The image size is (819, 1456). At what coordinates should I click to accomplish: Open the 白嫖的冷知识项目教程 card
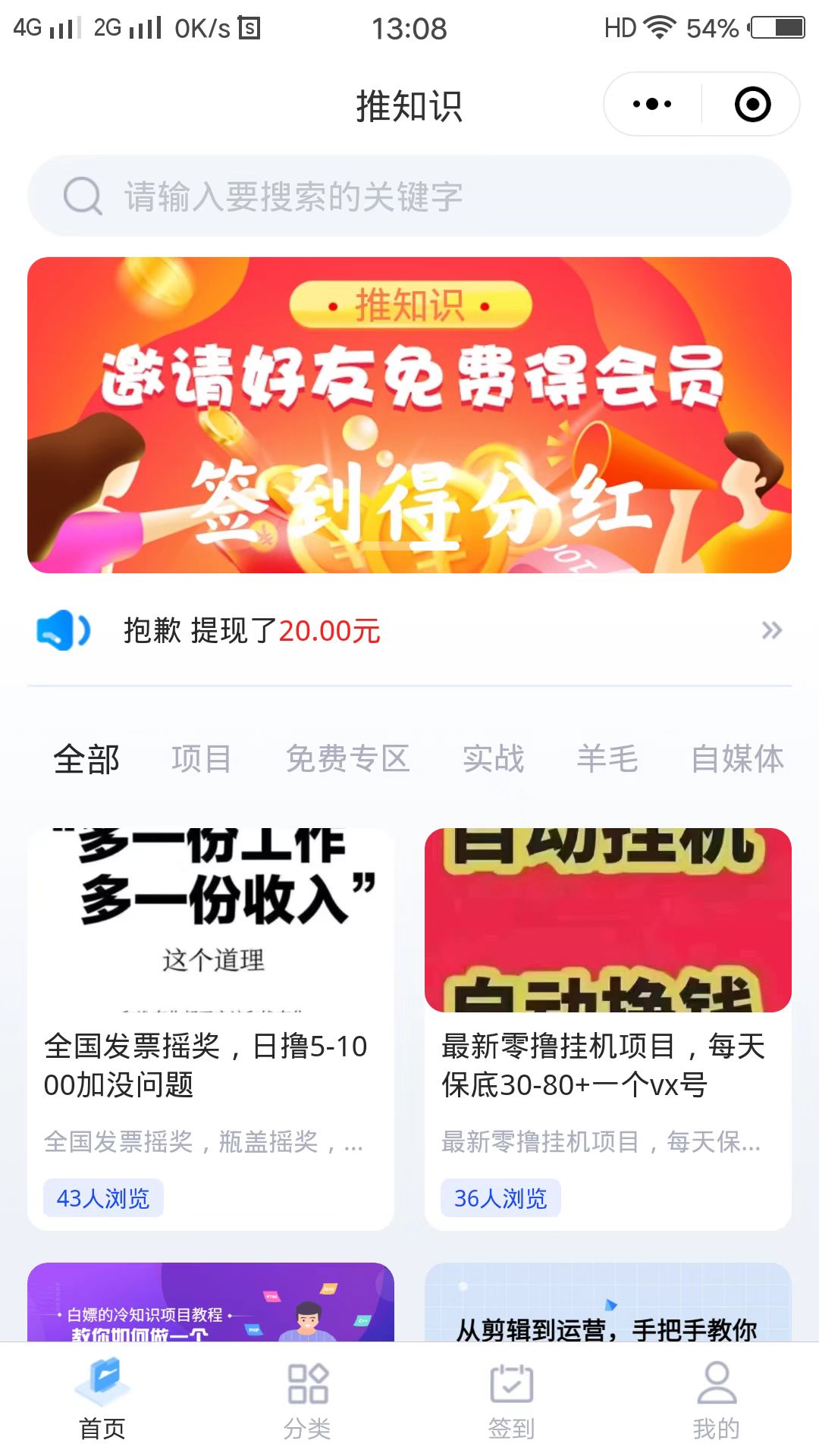(x=211, y=1303)
